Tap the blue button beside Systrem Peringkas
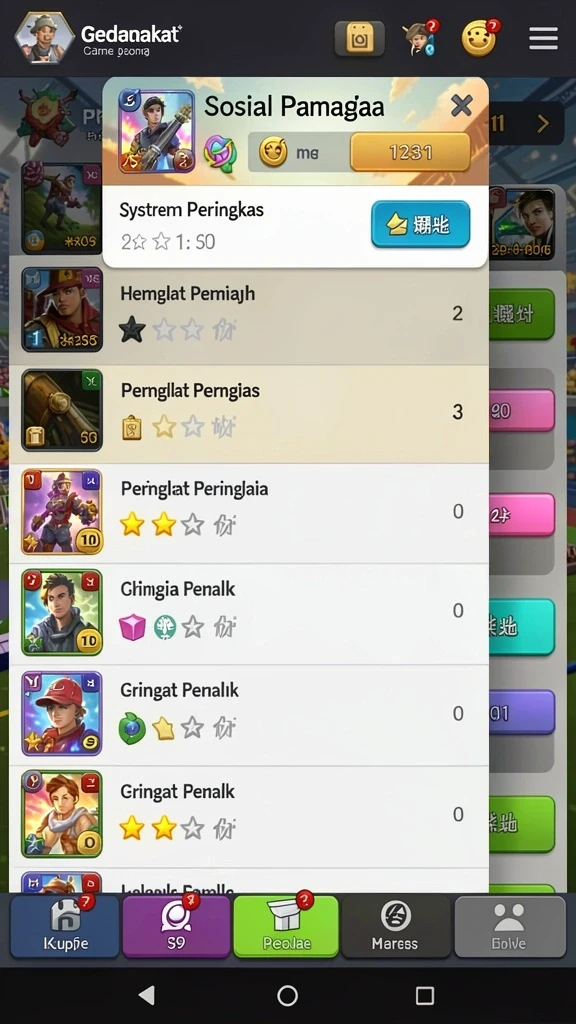Viewport: 576px width, 1024px height. [x=421, y=224]
